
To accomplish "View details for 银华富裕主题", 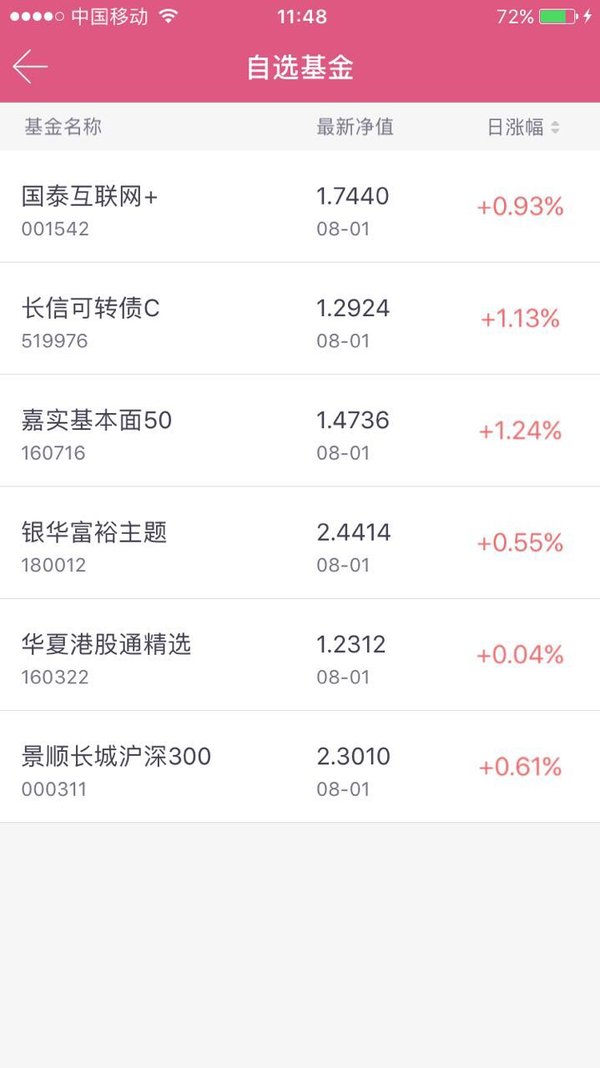I will click(300, 543).
